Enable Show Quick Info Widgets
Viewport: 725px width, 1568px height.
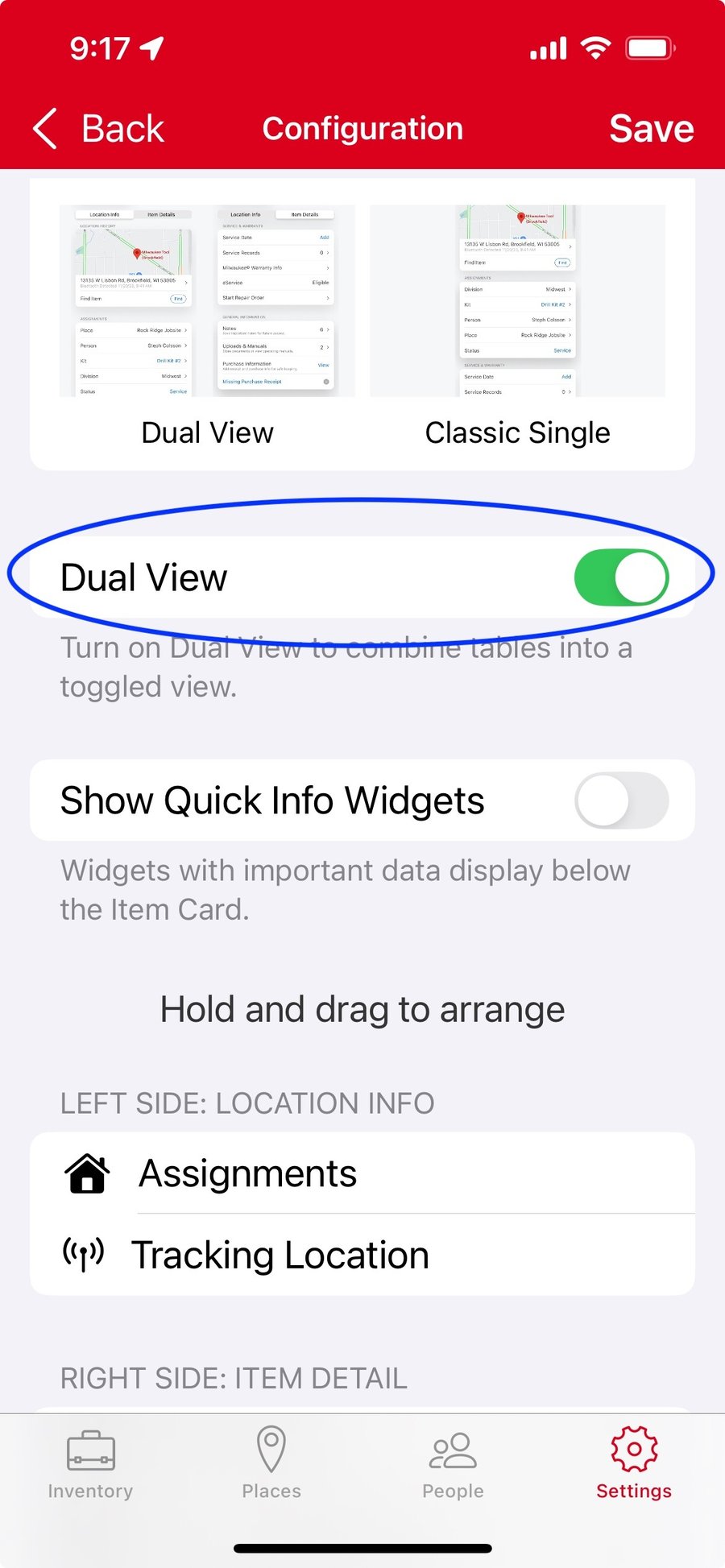tap(621, 801)
